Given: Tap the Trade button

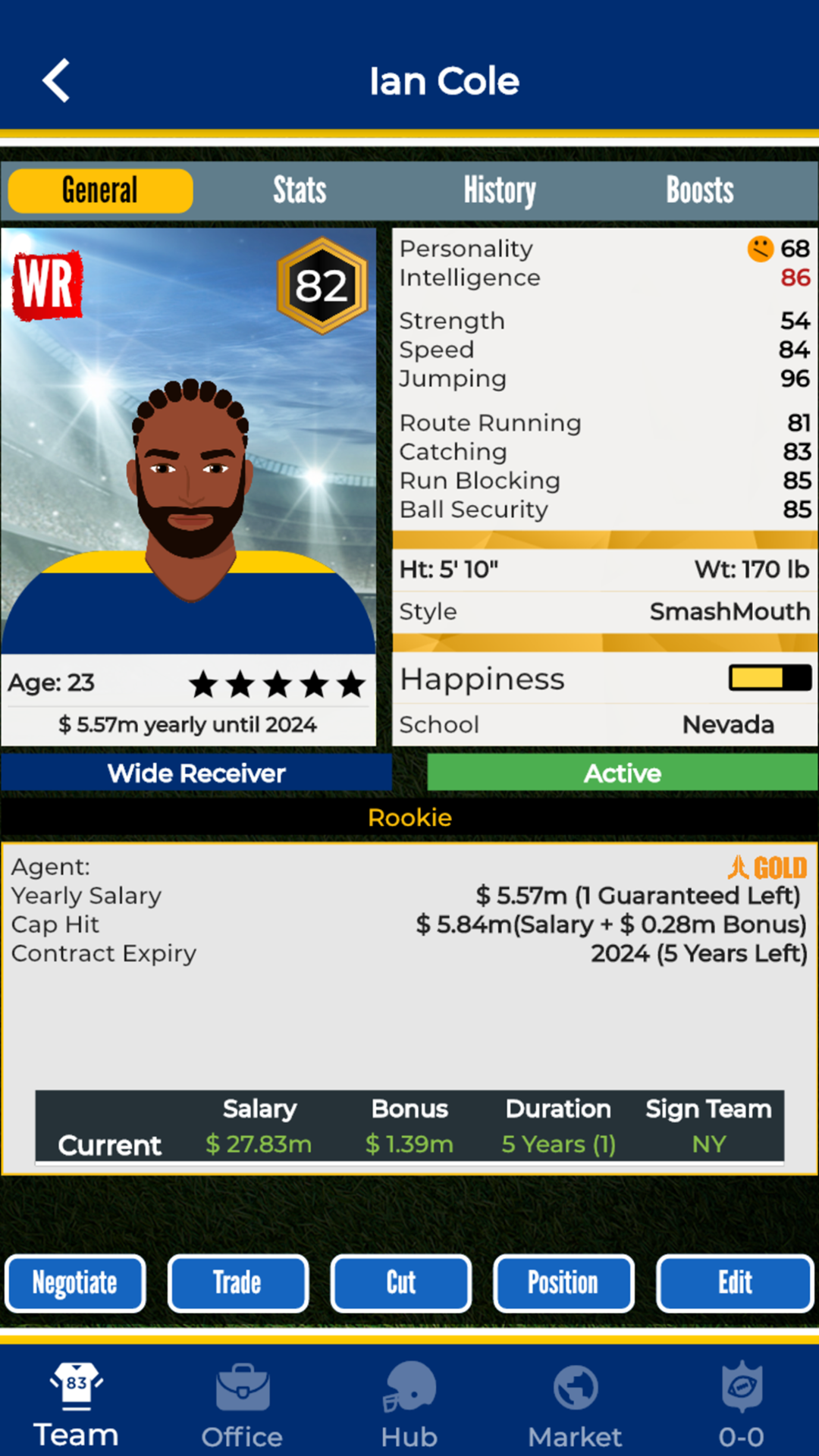Looking at the screenshot, I should click(x=238, y=1283).
